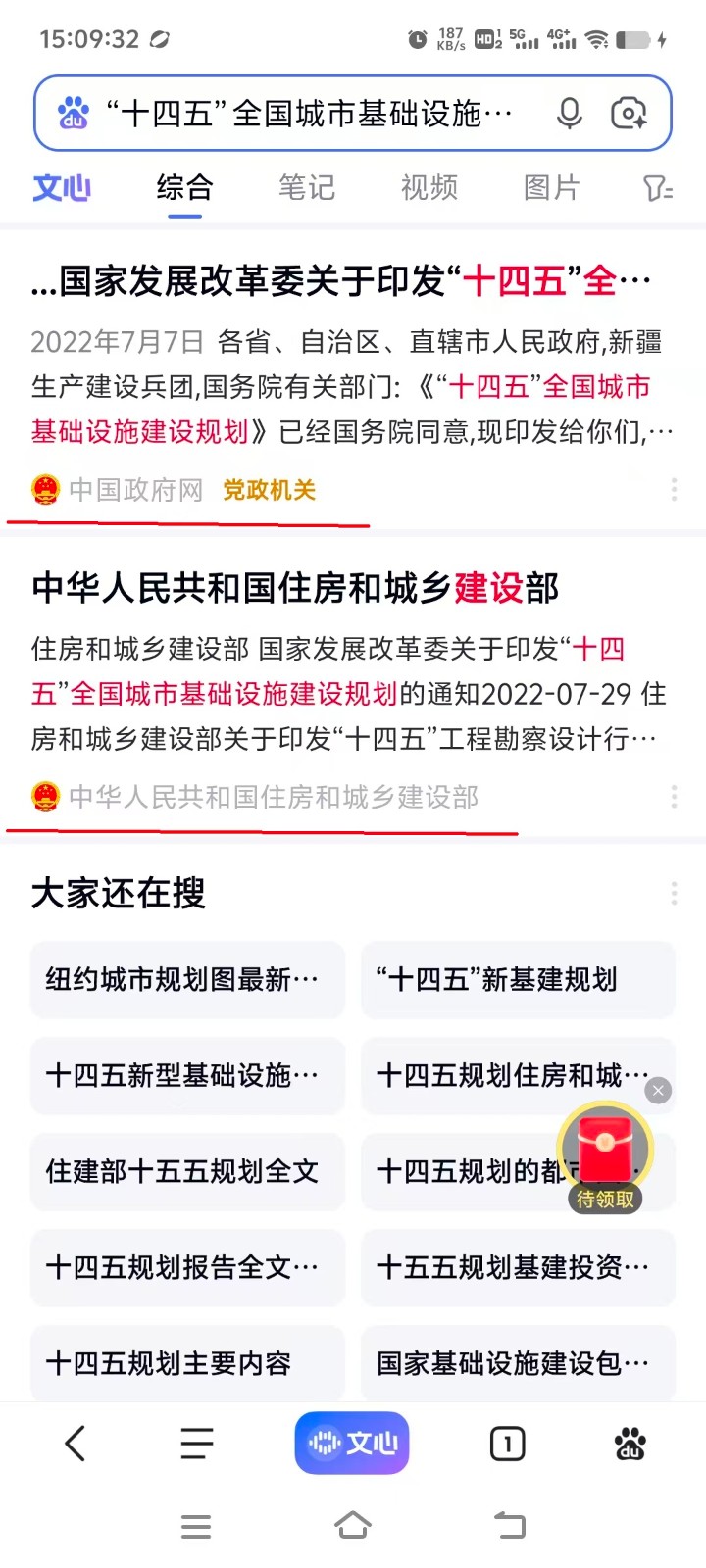Search for 纽约城市规划图最新
Image resolution: width=706 pixels, height=1568 pixels.
pyautogui.click(x=186, y=979)
